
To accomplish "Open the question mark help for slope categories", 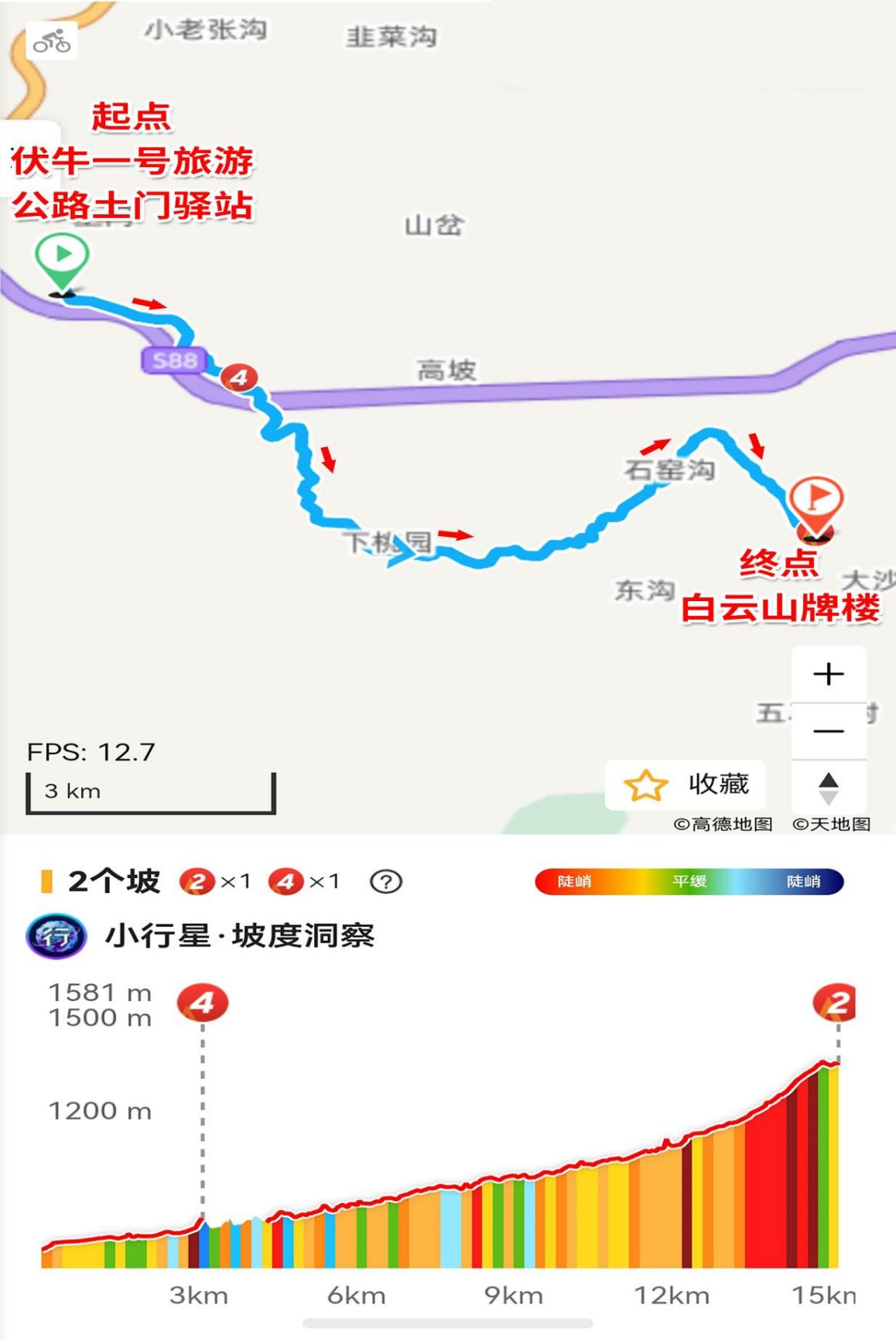I will tap(385, 881).
